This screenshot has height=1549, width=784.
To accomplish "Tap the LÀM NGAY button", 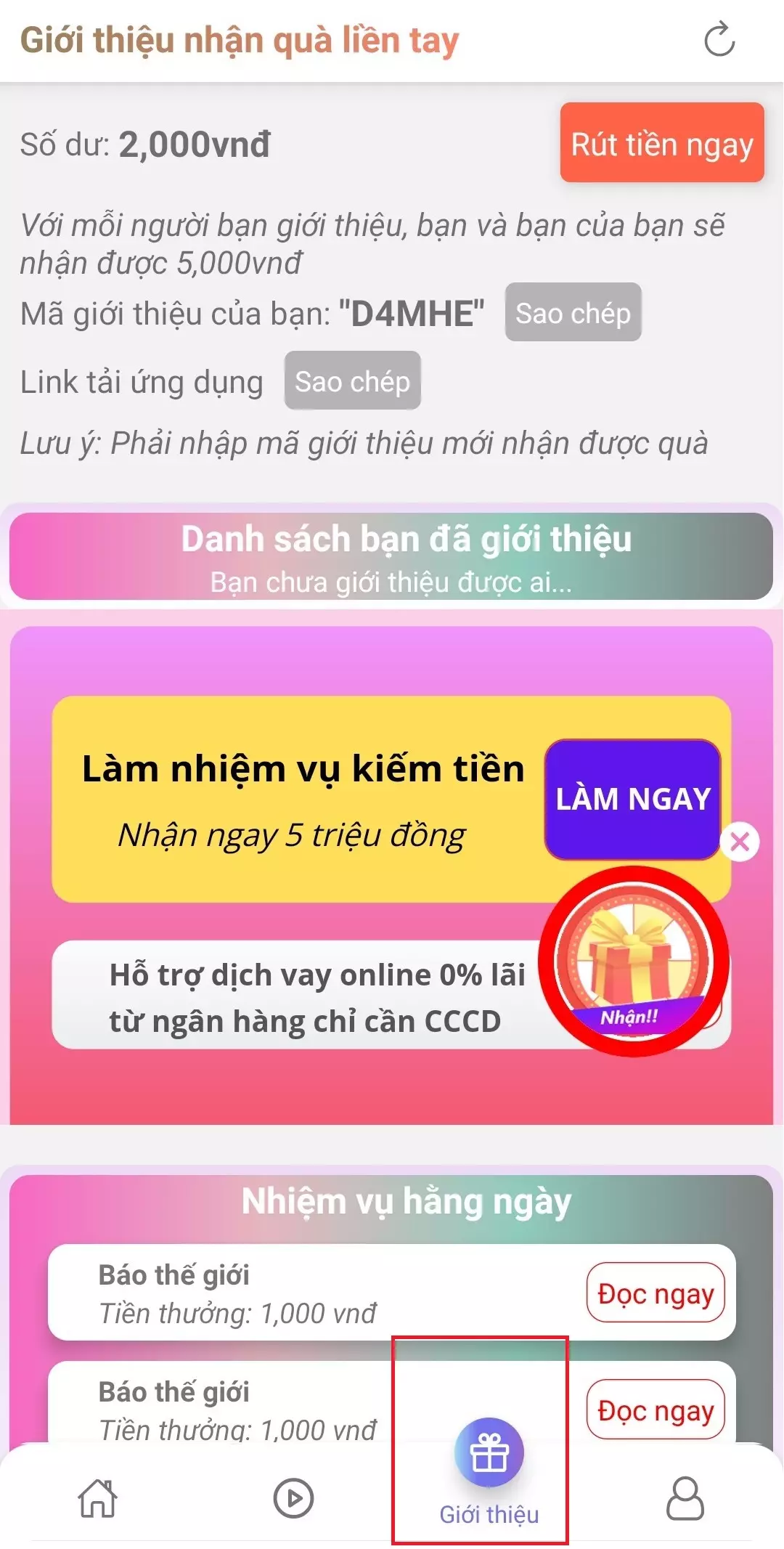I will tap(632, 799).
